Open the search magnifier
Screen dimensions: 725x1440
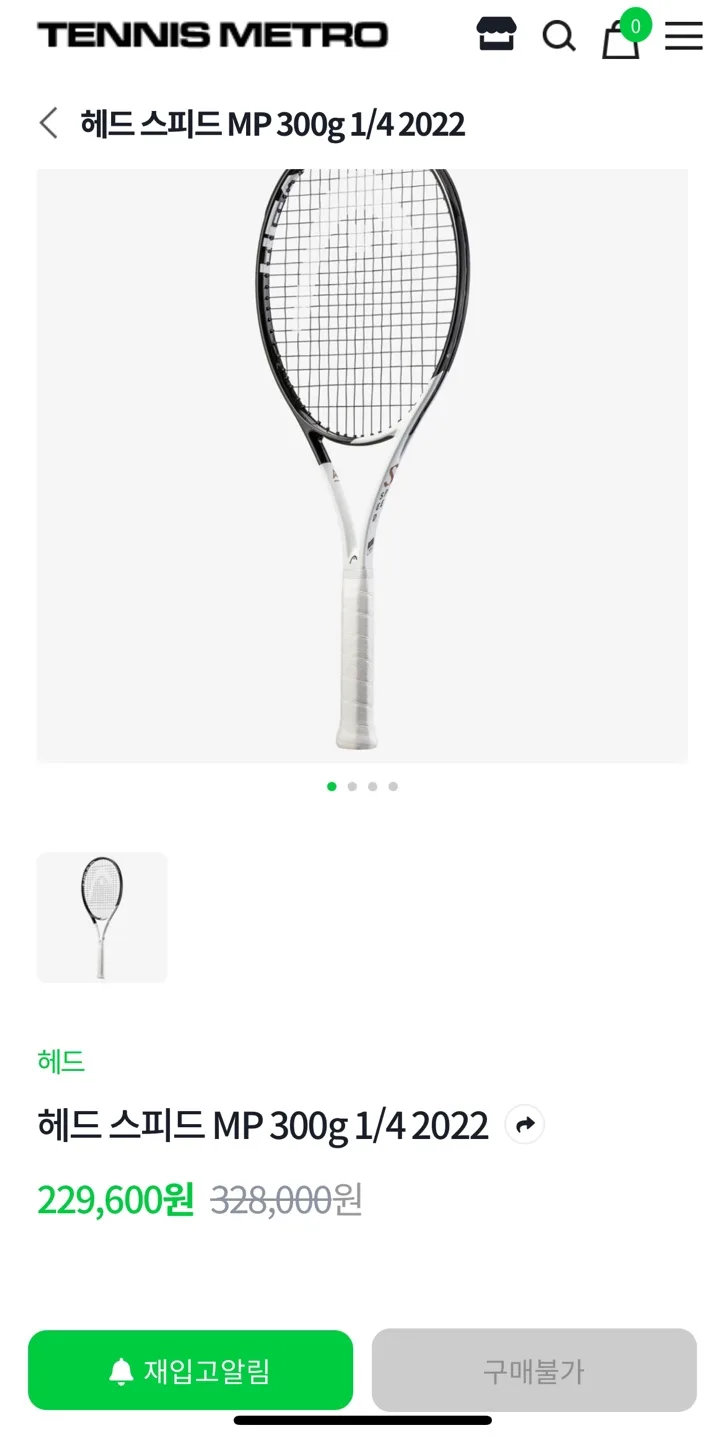[559, 37]
